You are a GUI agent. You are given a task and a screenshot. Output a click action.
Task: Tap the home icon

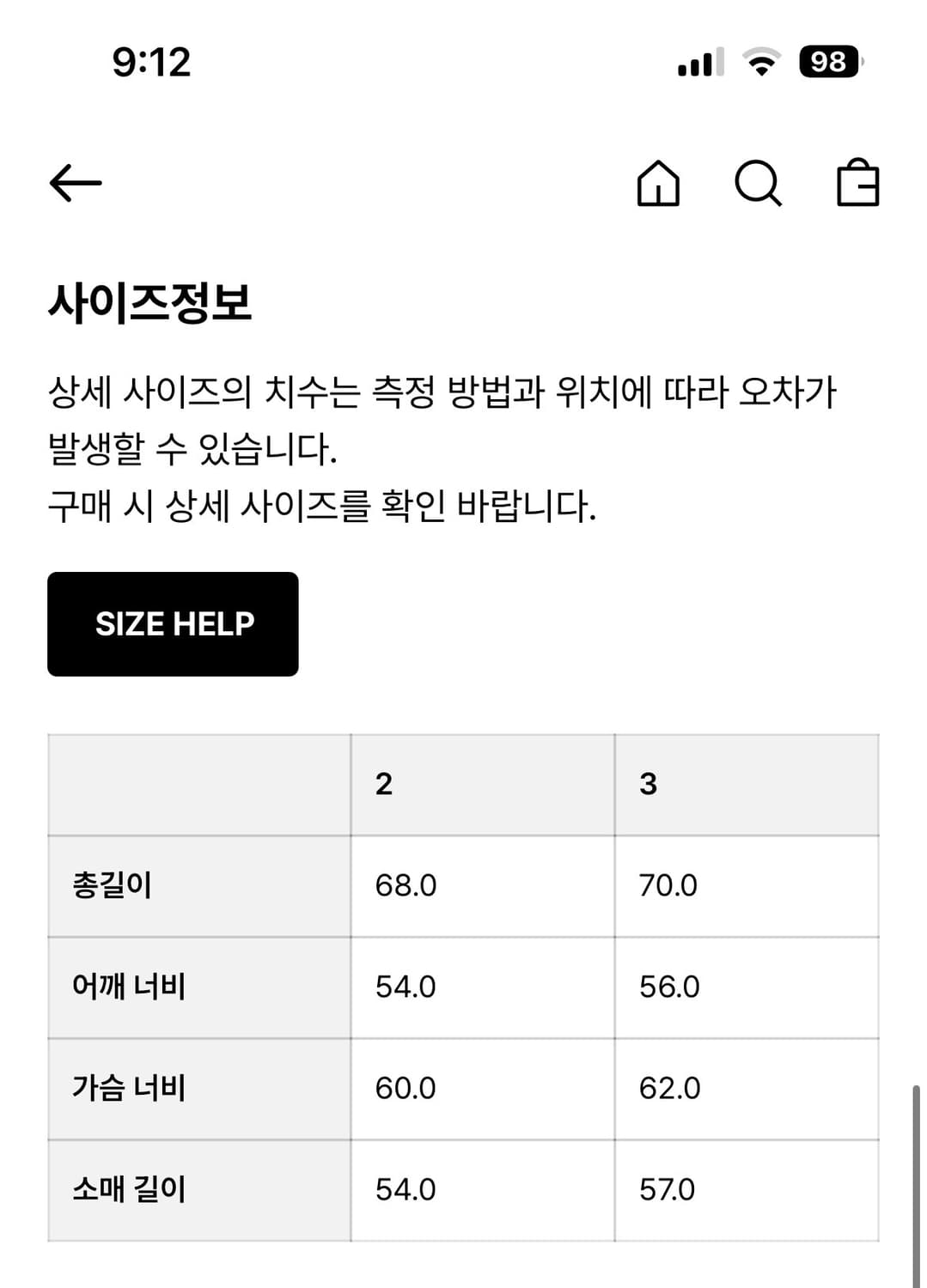click(x=659, y=183)
